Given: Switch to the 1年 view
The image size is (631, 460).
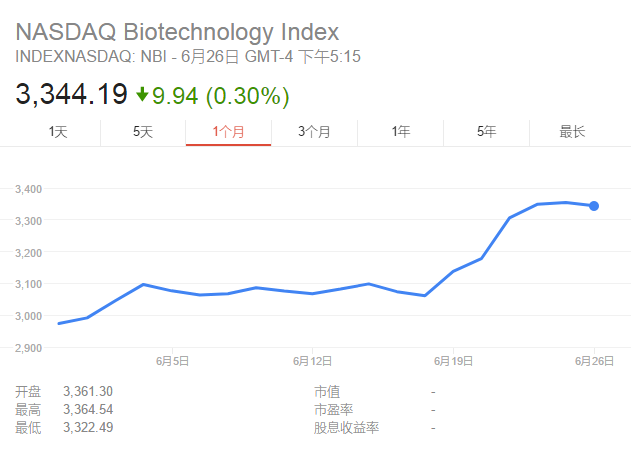Looking at the screenshot, I should (400, 132).
